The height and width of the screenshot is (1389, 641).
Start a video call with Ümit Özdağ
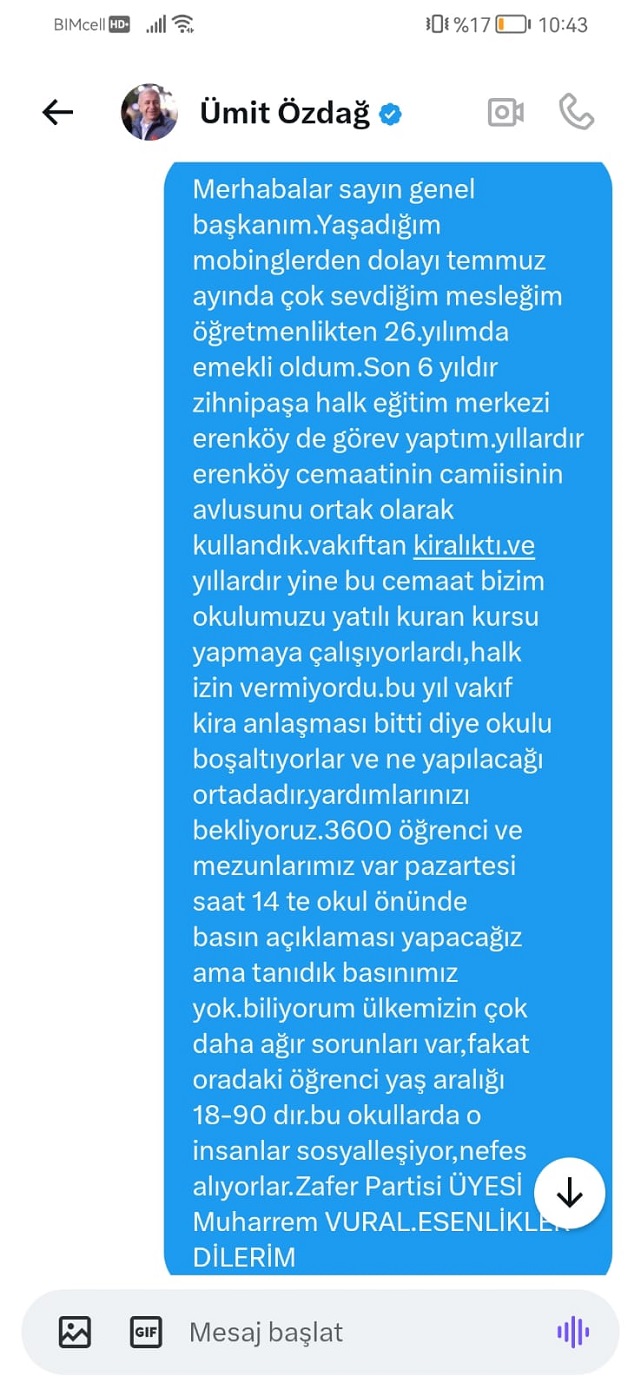point(506,112)
